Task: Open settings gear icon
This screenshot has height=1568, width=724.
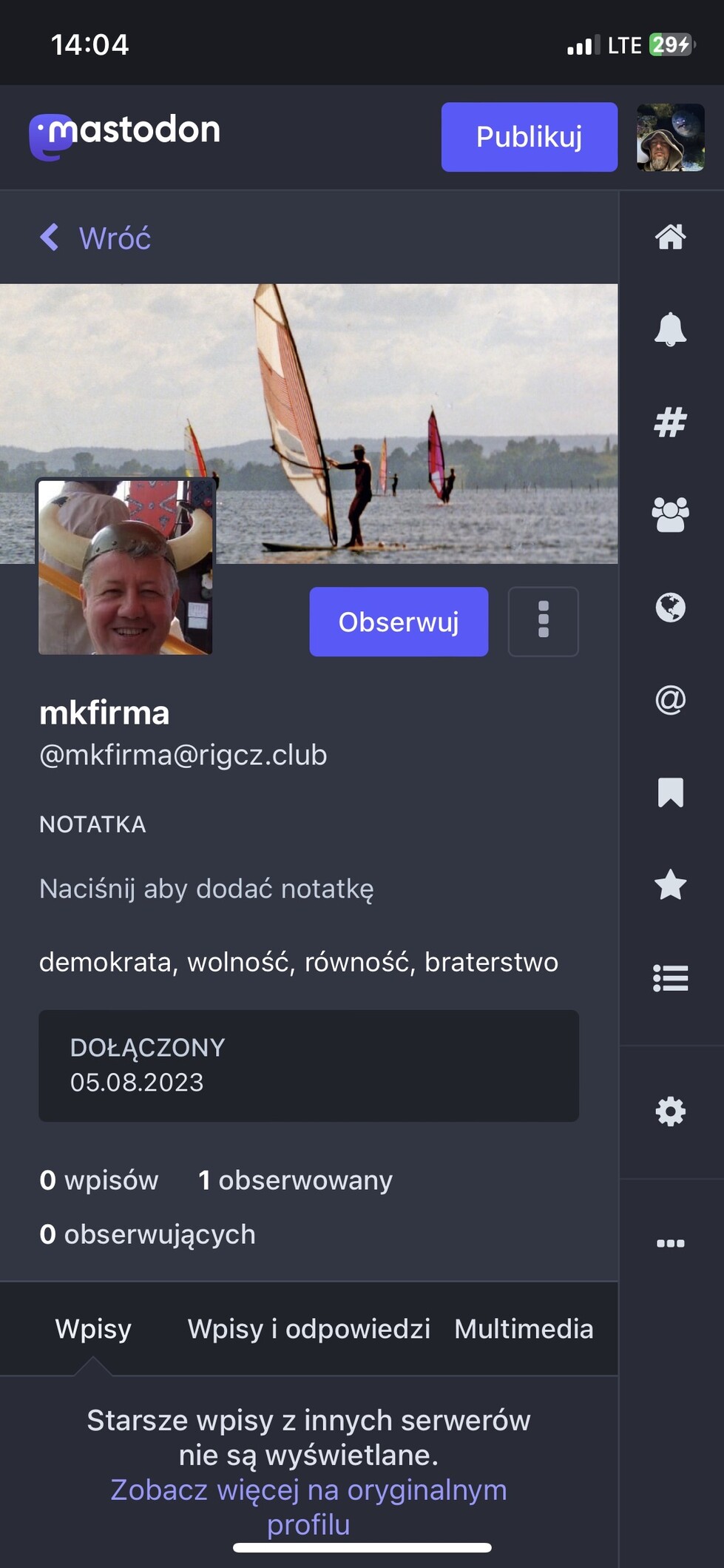Action: pyautogui.click(x=670, y=1111)
